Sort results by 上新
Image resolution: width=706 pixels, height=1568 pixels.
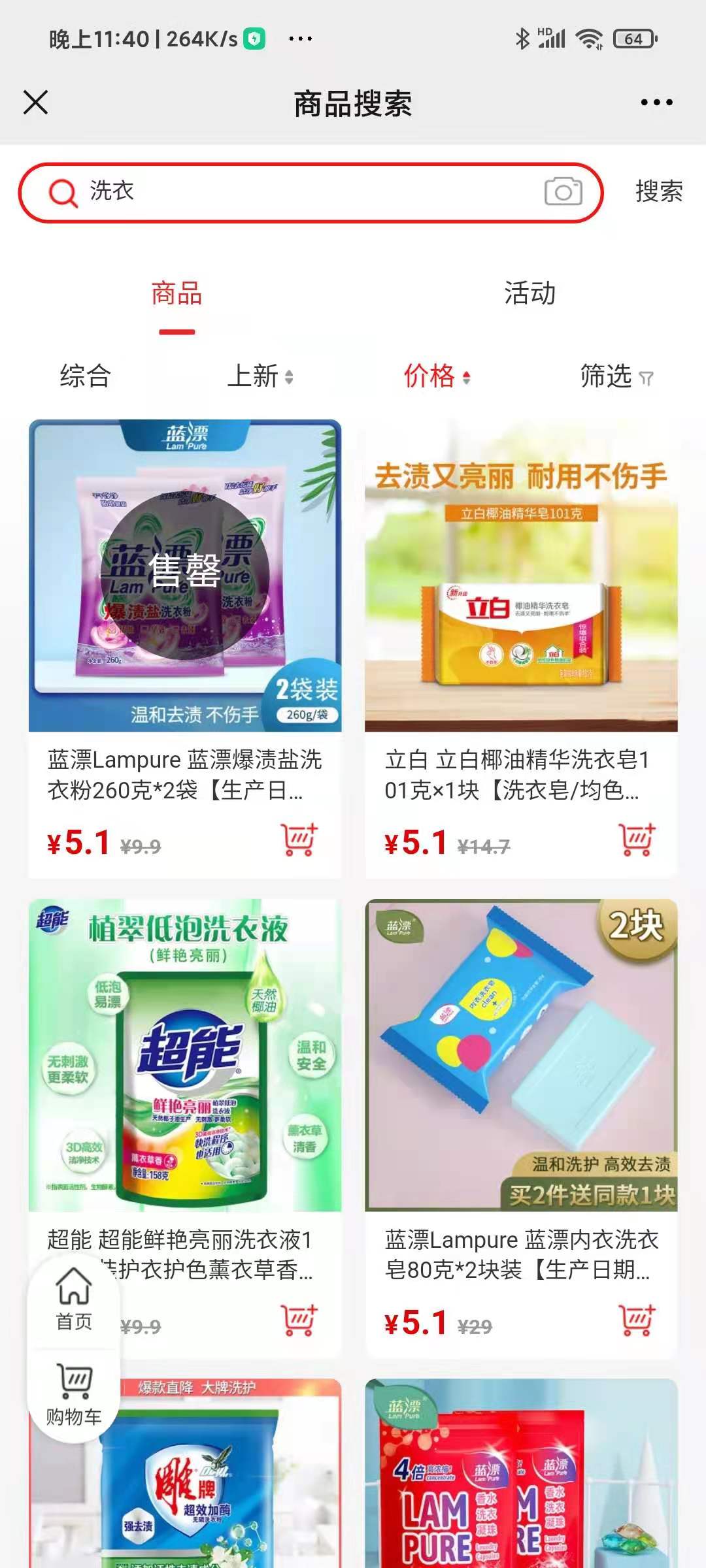pyautogui.click(x=260, y=376)
